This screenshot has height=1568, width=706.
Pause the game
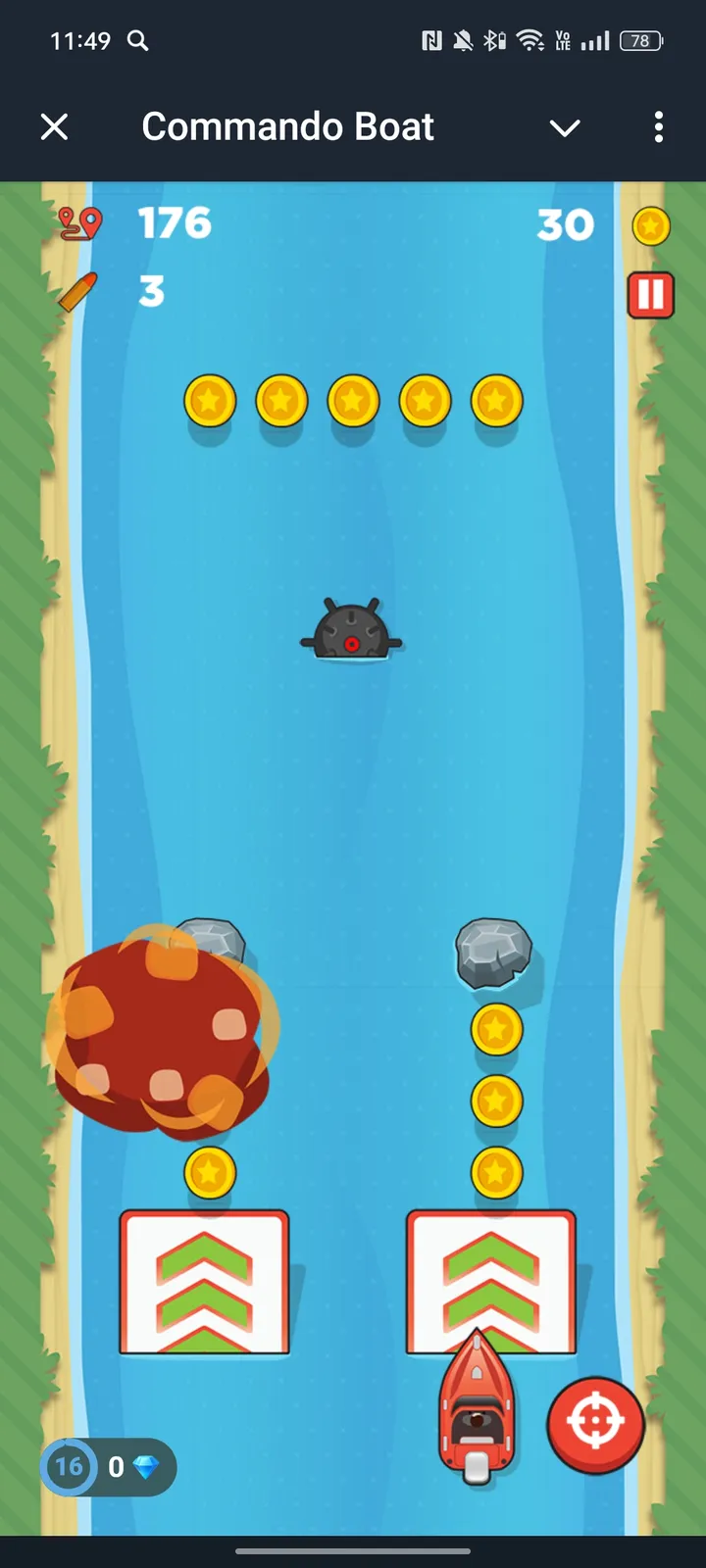[x=650, y=295]
